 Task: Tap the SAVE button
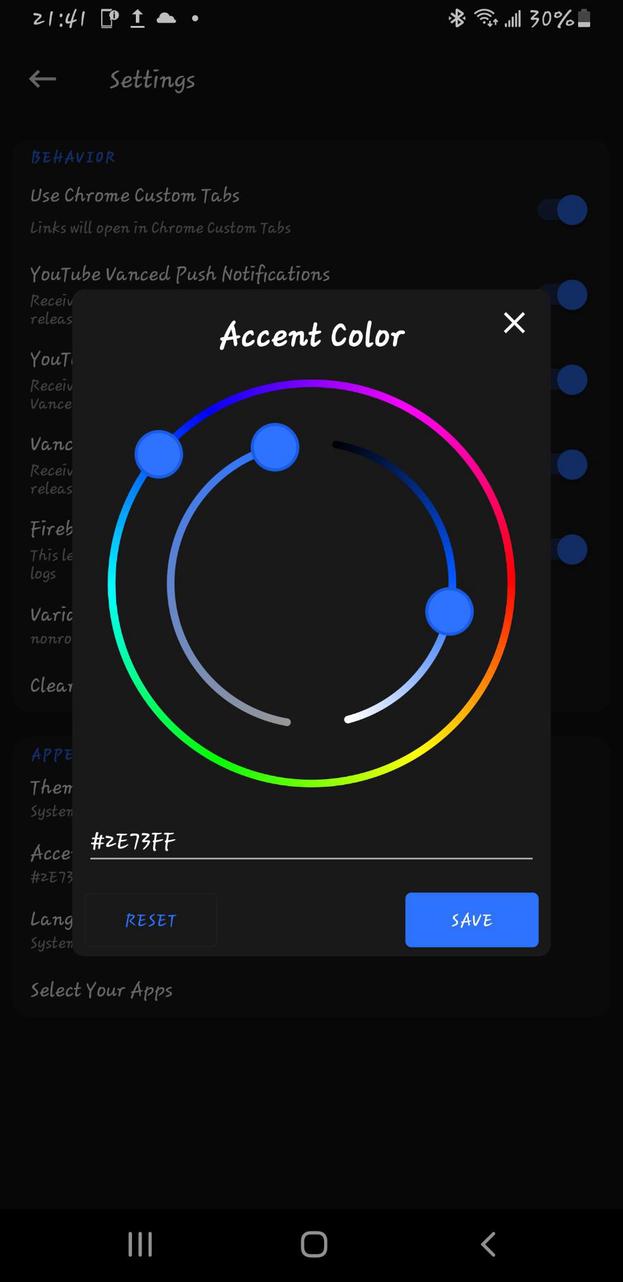(472, 920)
